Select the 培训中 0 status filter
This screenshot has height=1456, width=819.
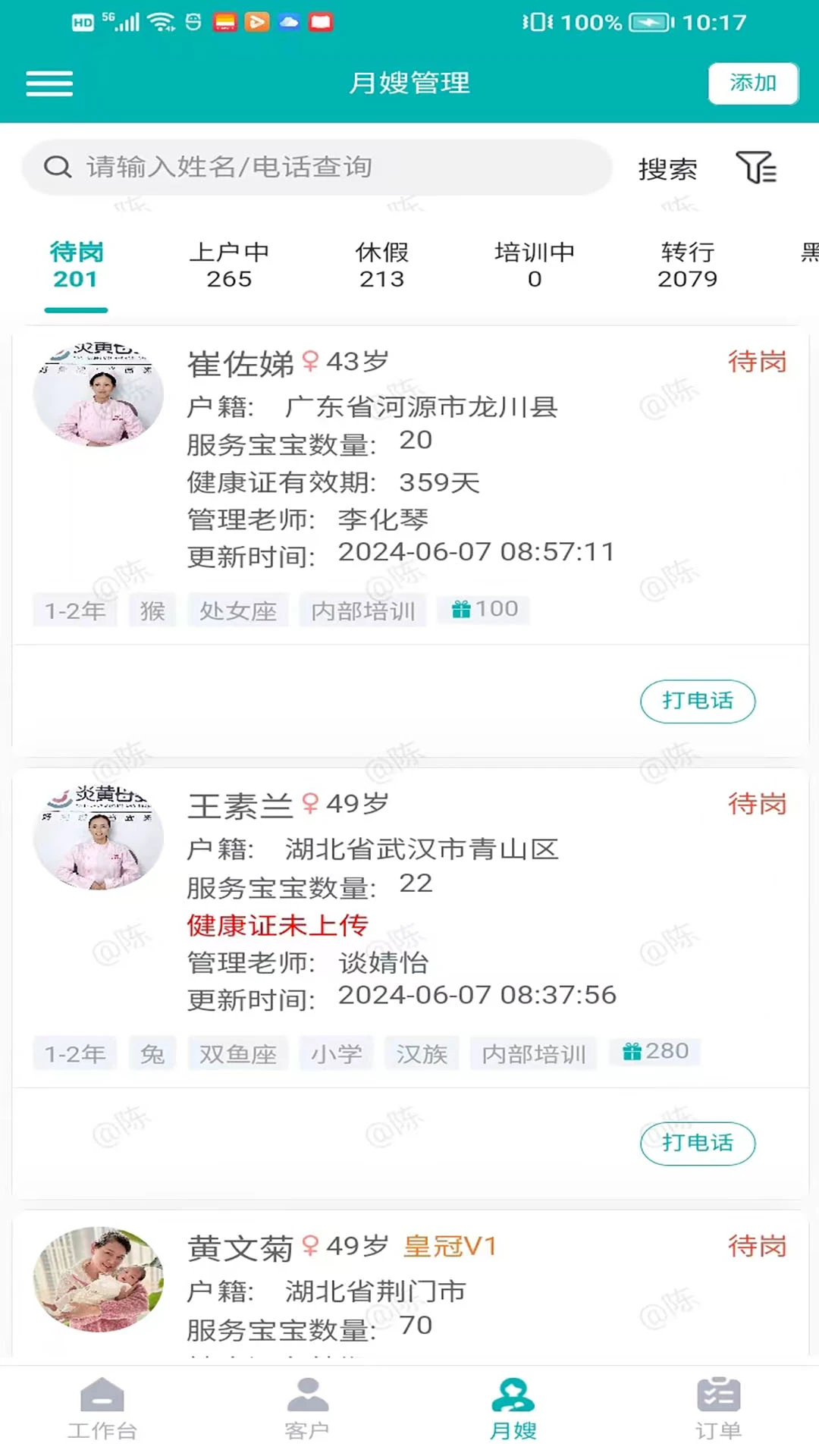coord(535,265)
